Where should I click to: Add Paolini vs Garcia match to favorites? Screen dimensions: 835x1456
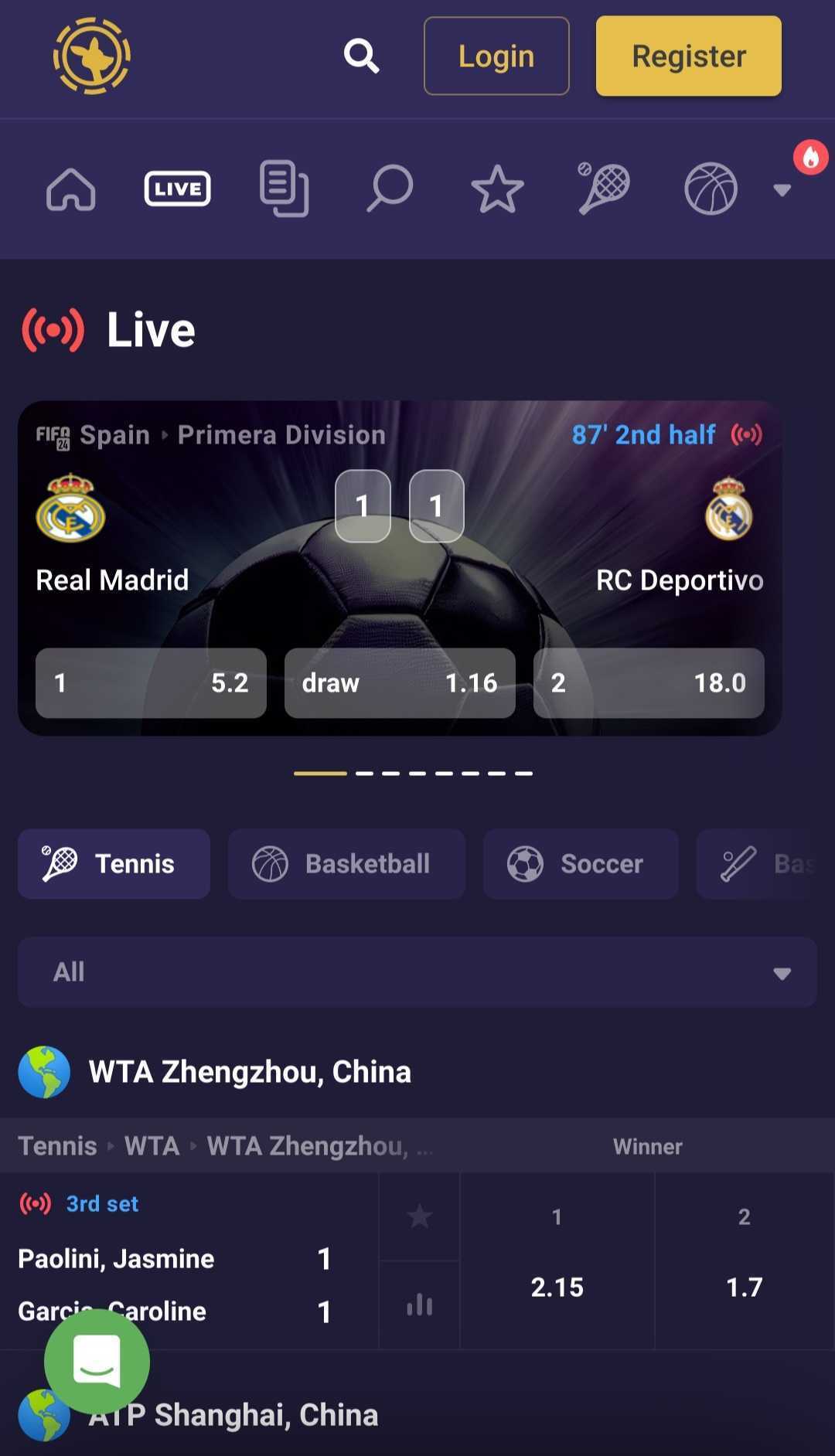click(x=420, y=1217)
